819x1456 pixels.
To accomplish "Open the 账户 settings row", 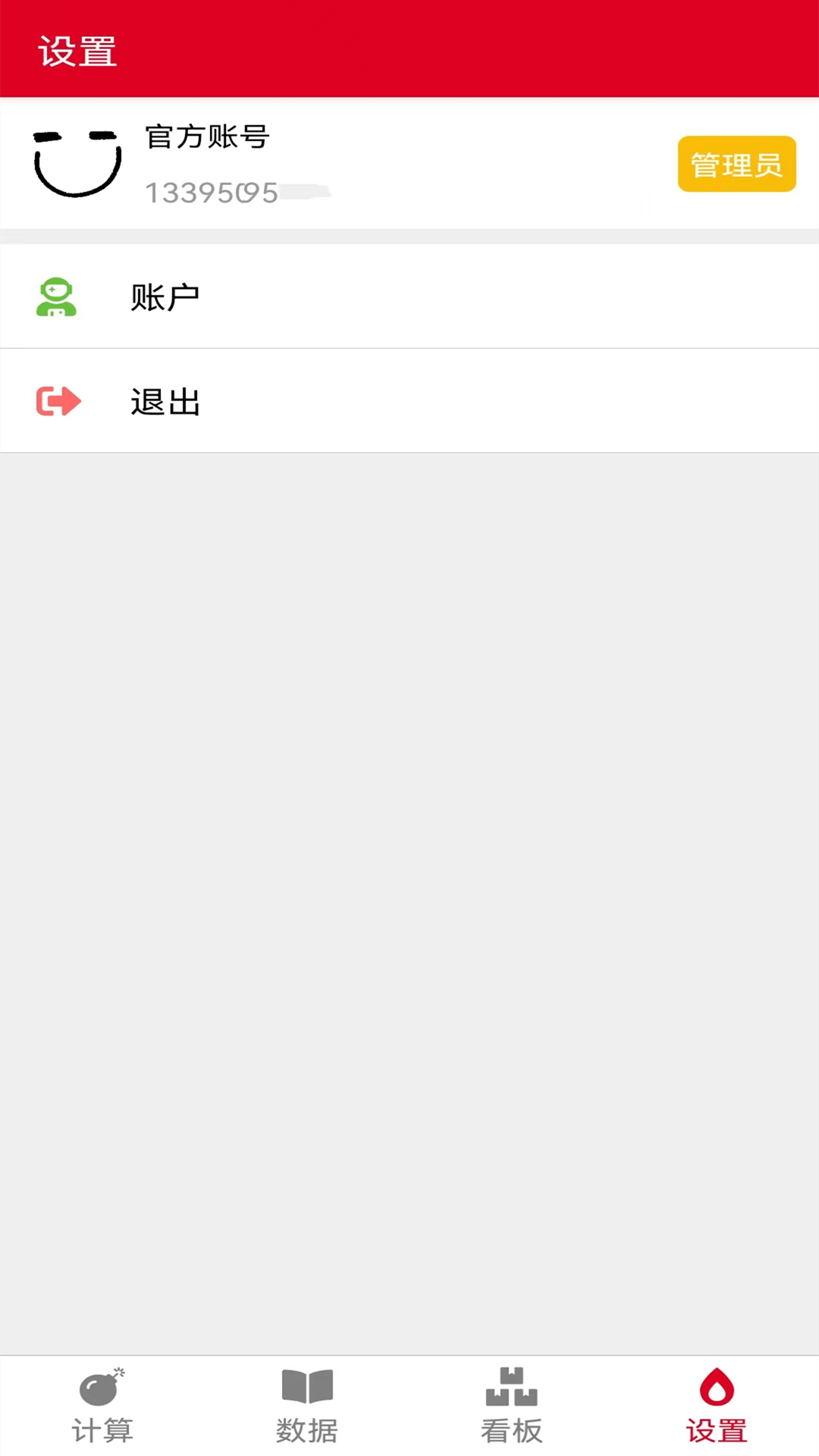I will point(409,297).
